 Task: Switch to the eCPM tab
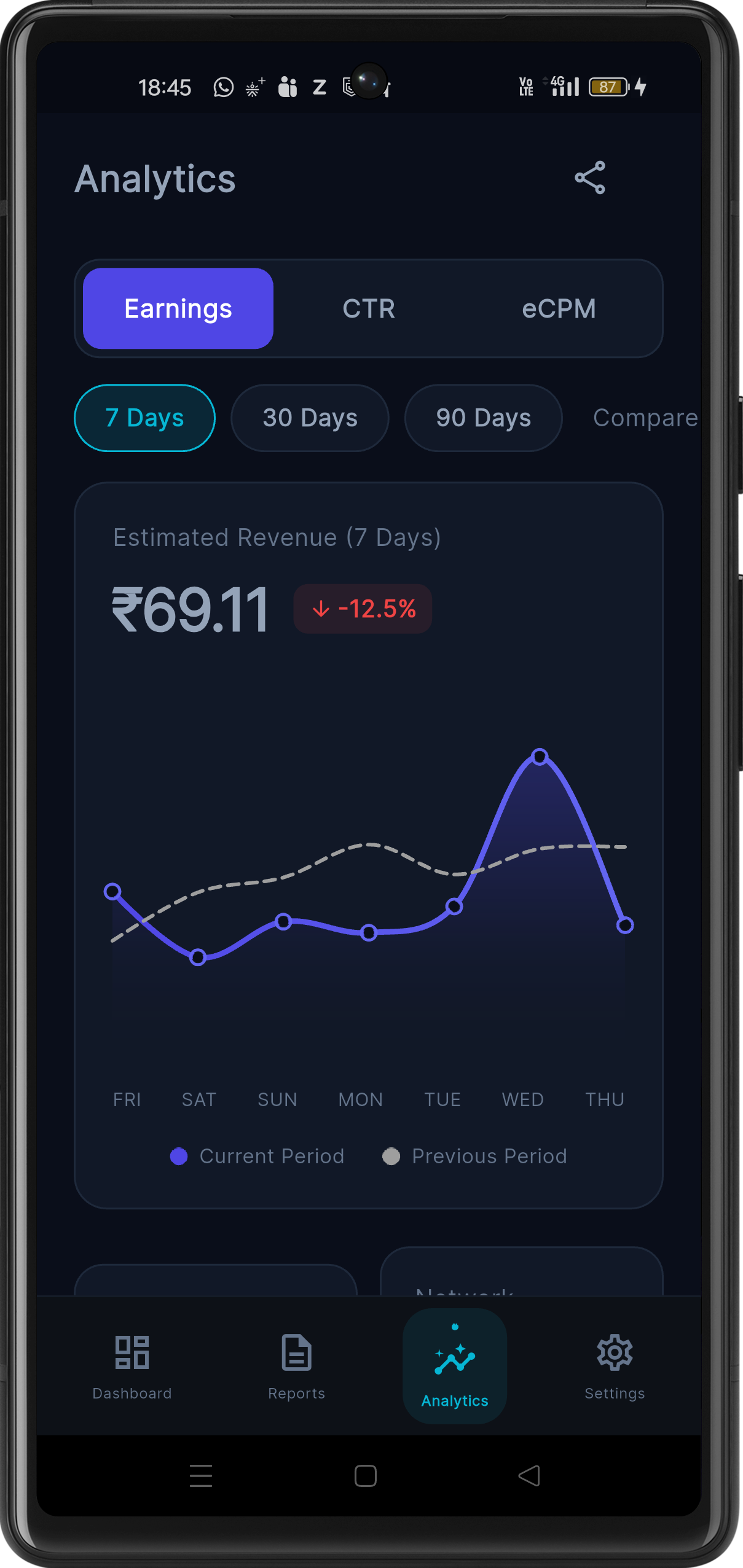(x=559, y=309)
